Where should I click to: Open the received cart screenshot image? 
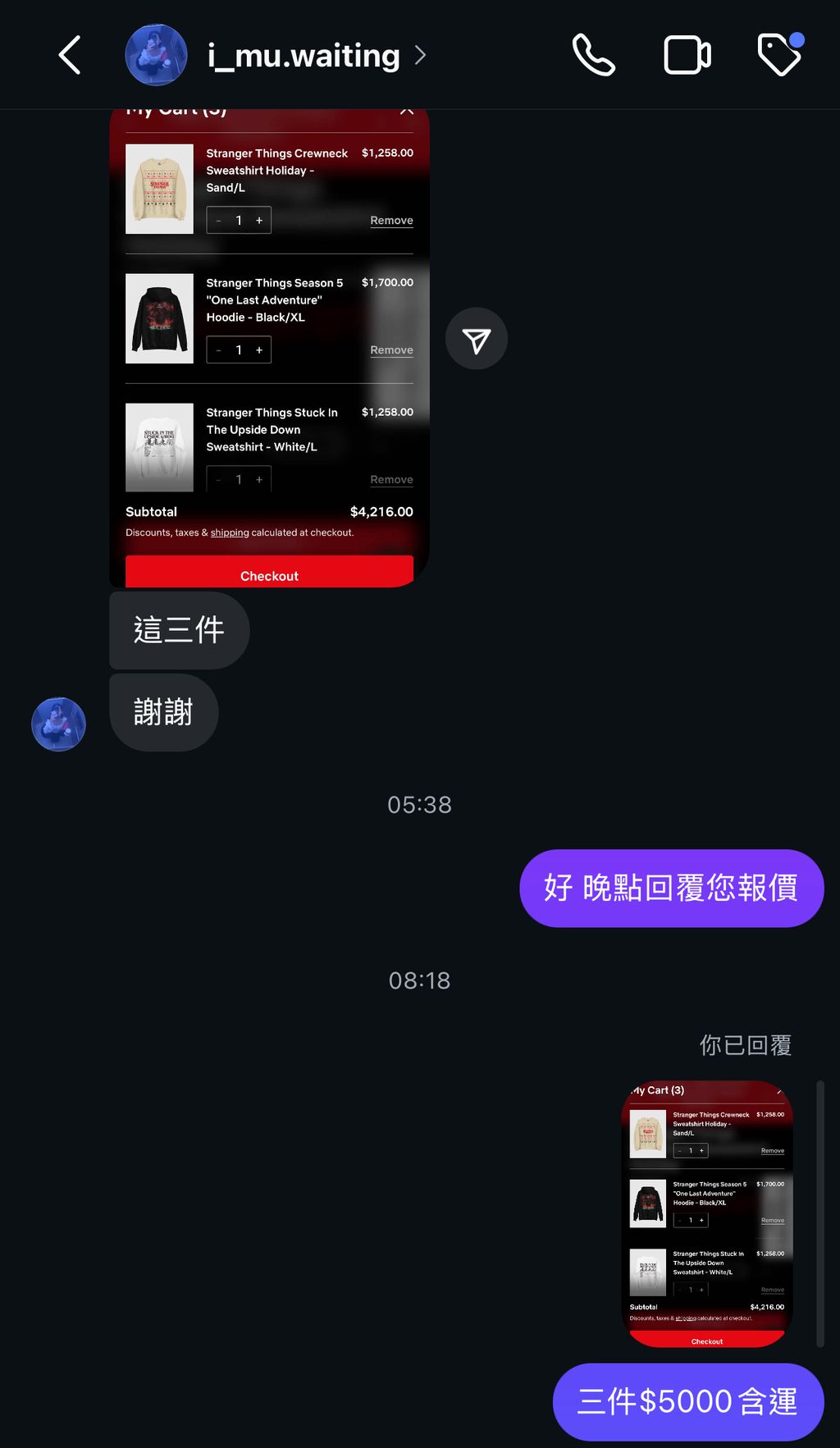269,348
